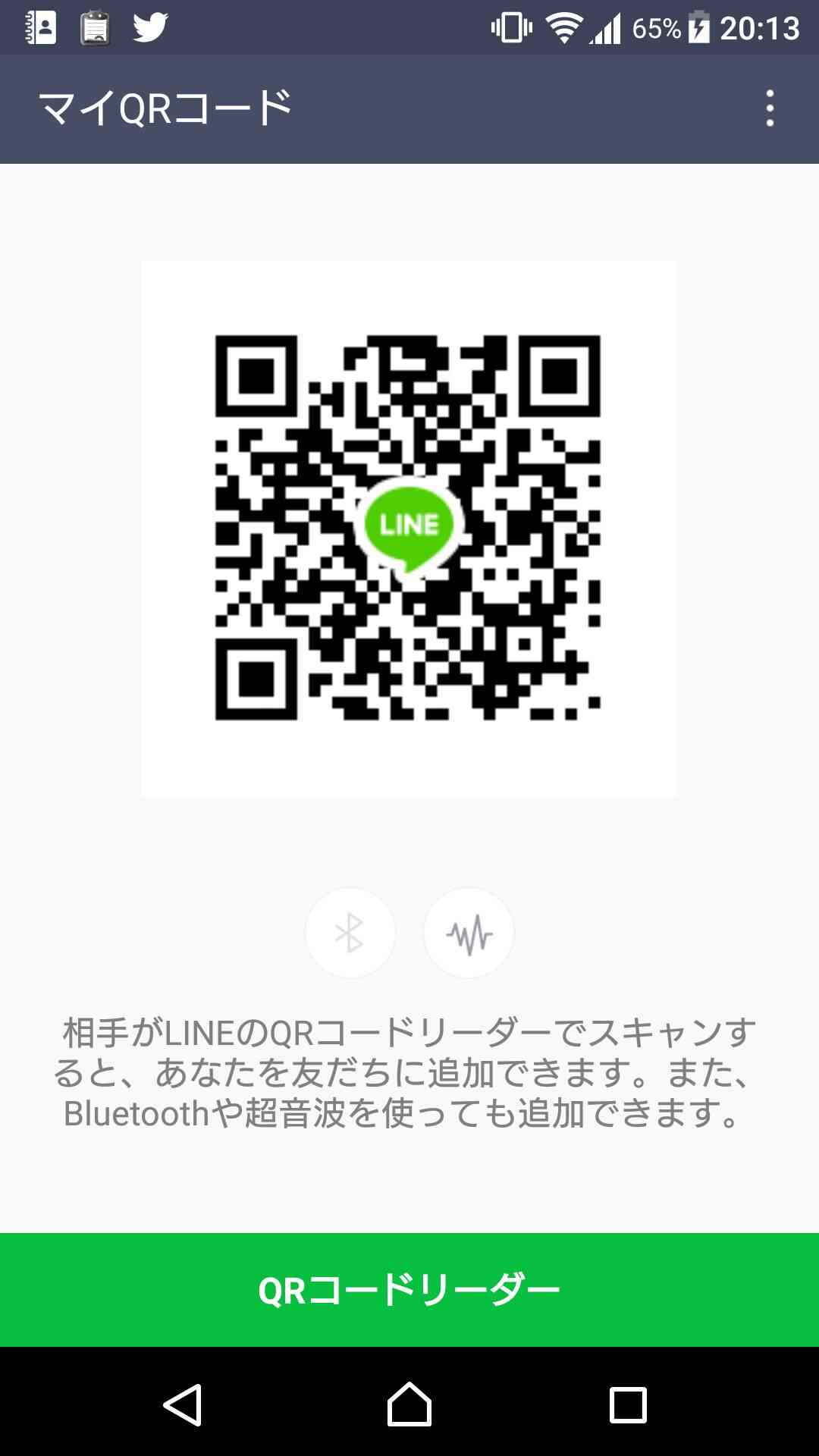819x1456 pixels.
Task: Return to the home screen
Action: tap(409, 1404)
